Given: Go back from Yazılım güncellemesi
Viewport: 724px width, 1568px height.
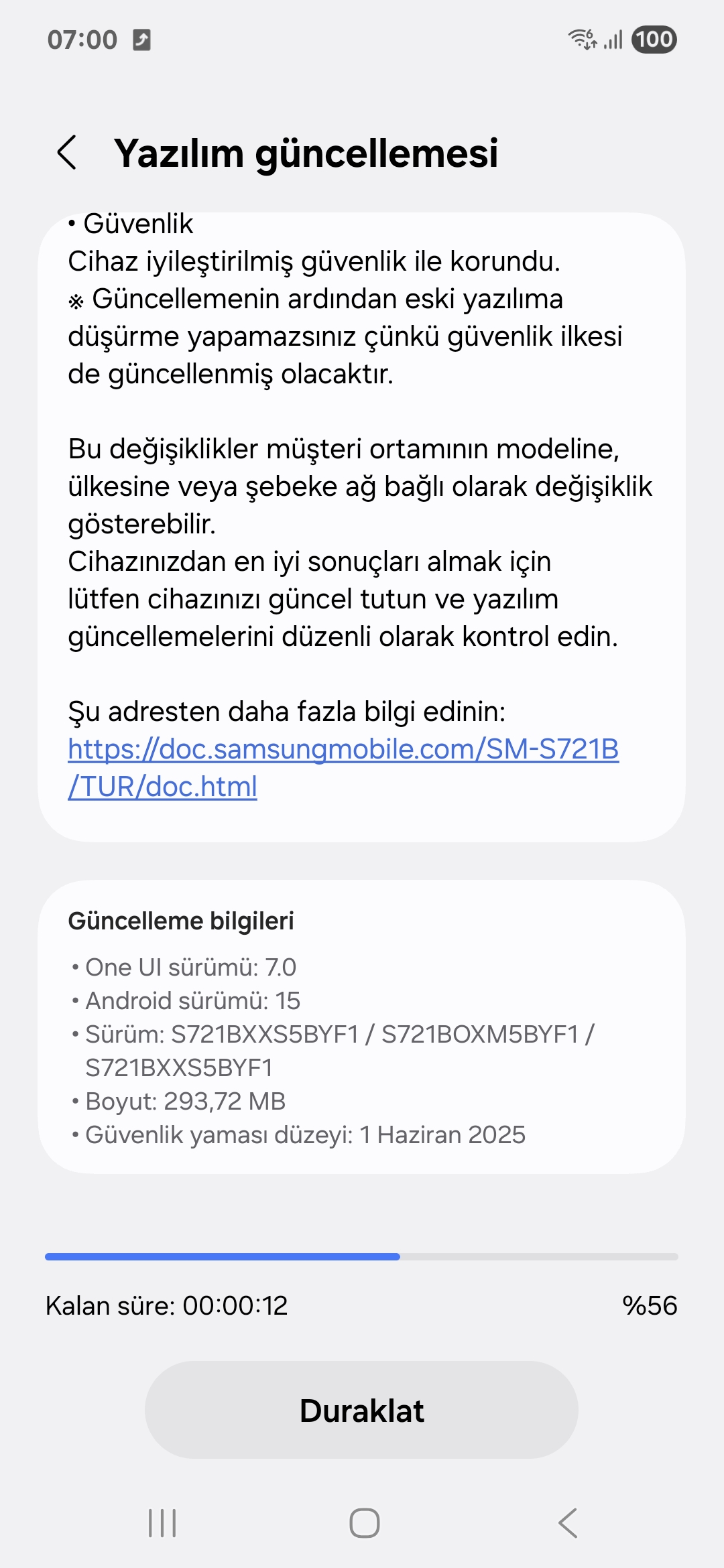Looking at the screenshot, I should coord(67,153).
